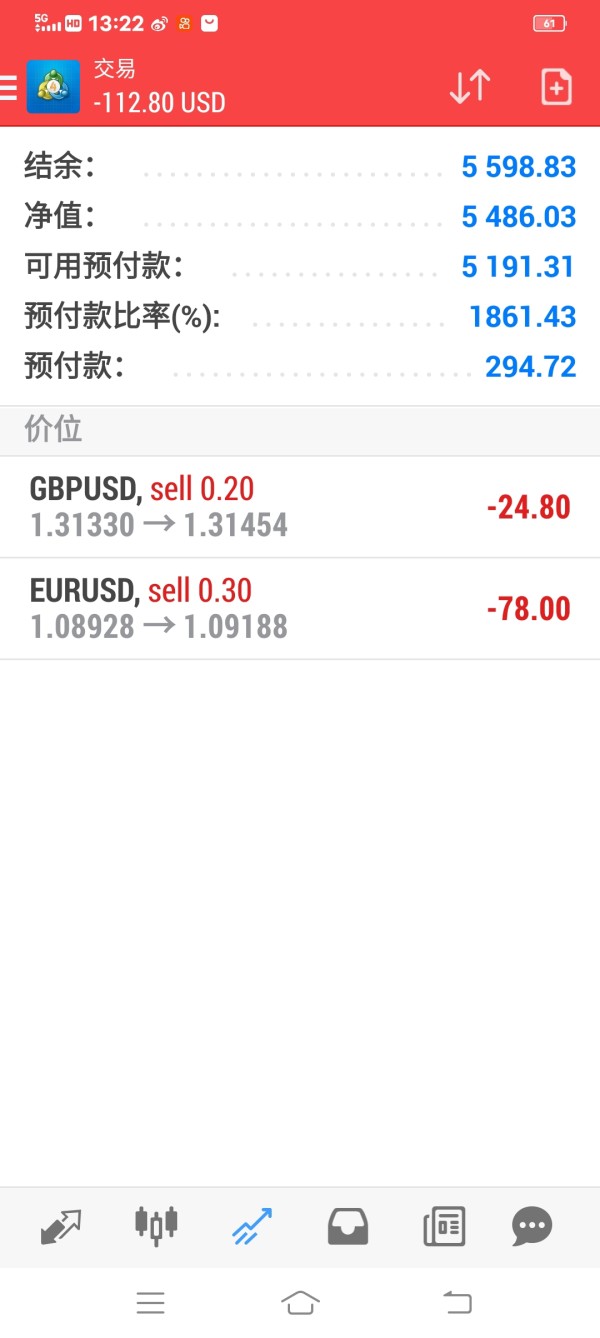600x1338 pixels.
Task: Open the news tab
Action: coord(444,1226)
